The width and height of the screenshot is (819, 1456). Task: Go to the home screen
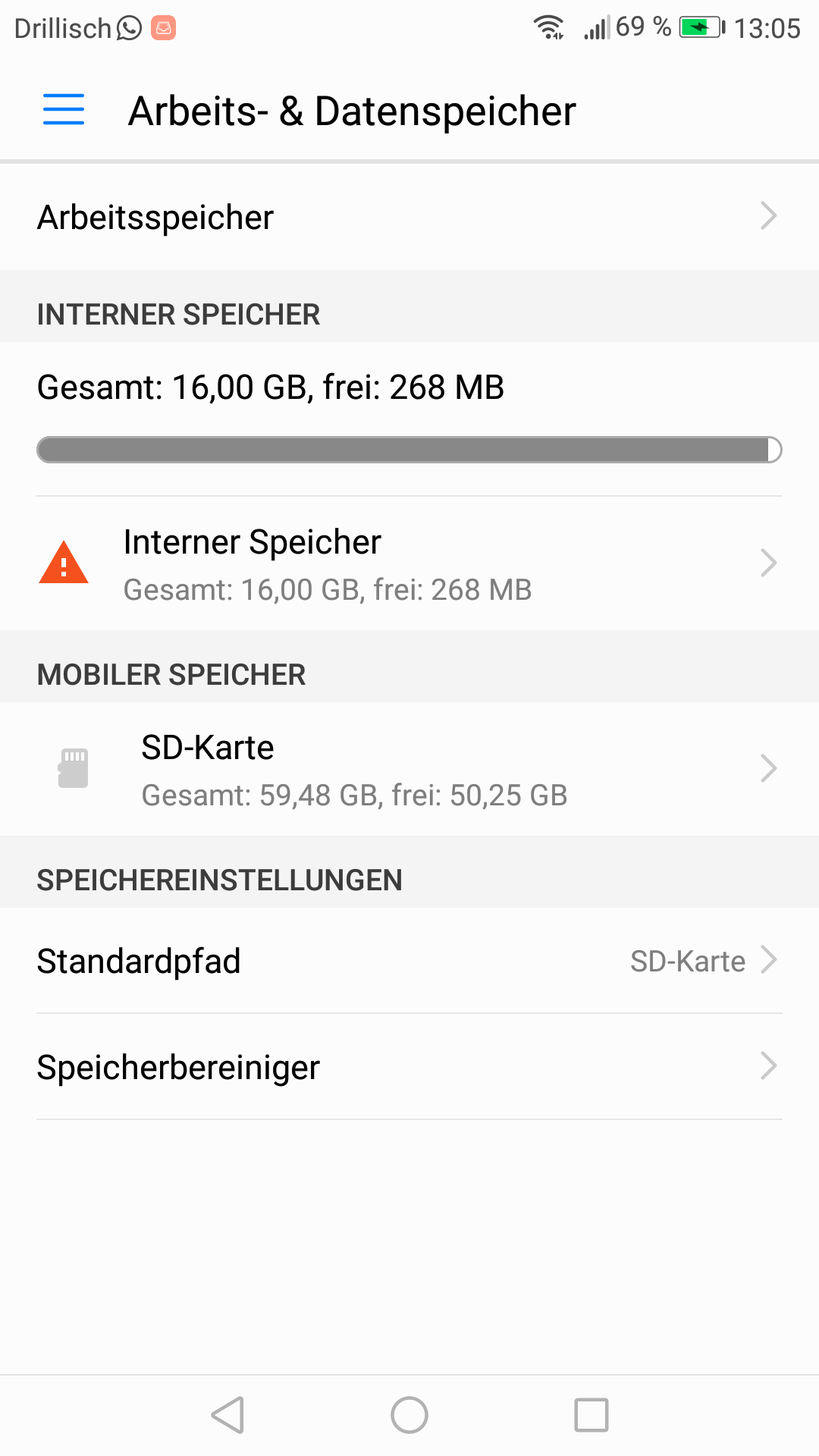click(x=409, y=1415)
